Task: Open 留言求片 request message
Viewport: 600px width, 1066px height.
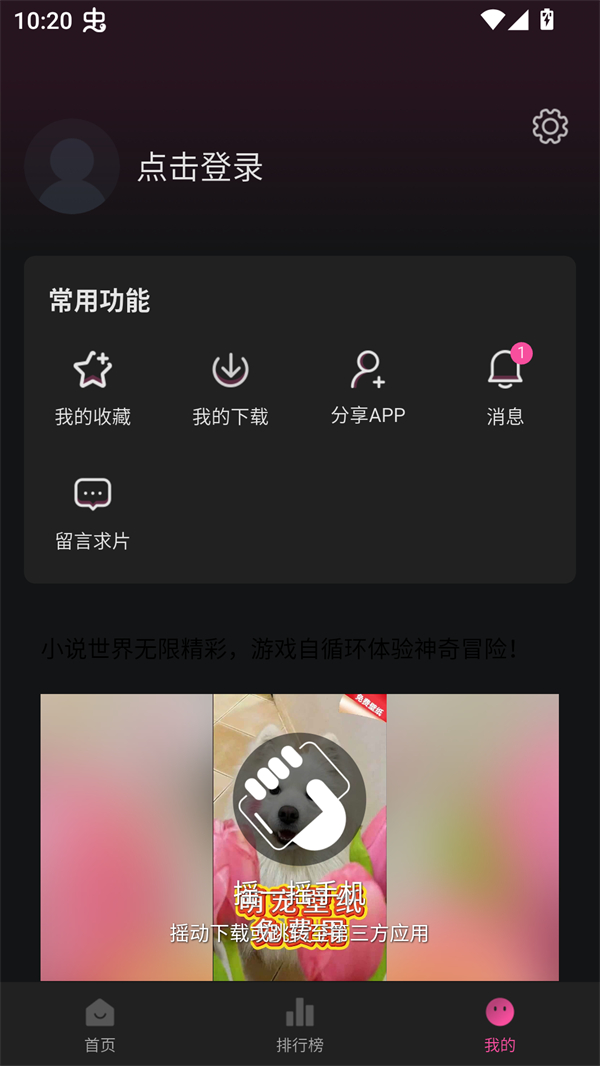Action: pyautogui.click(x=93, y=512)
